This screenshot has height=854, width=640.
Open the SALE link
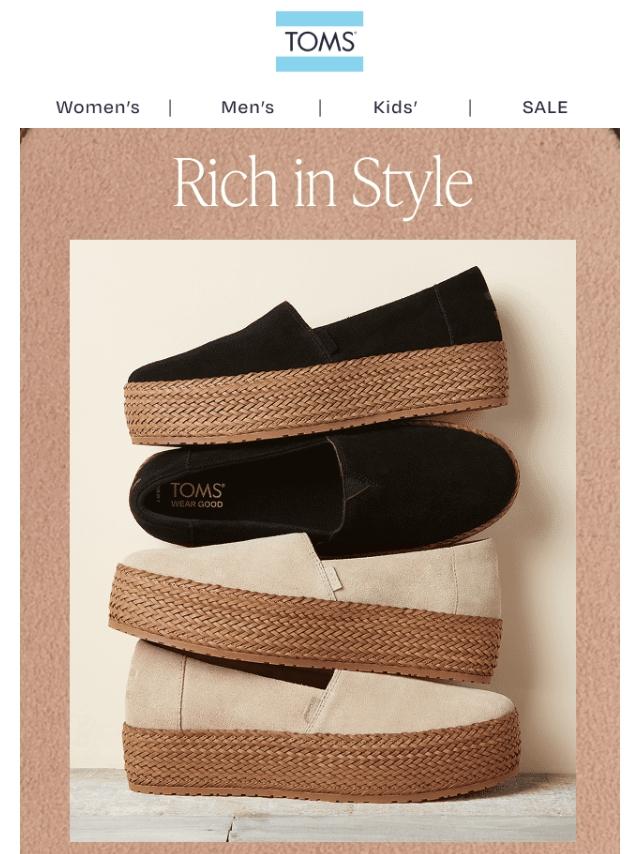545,108
